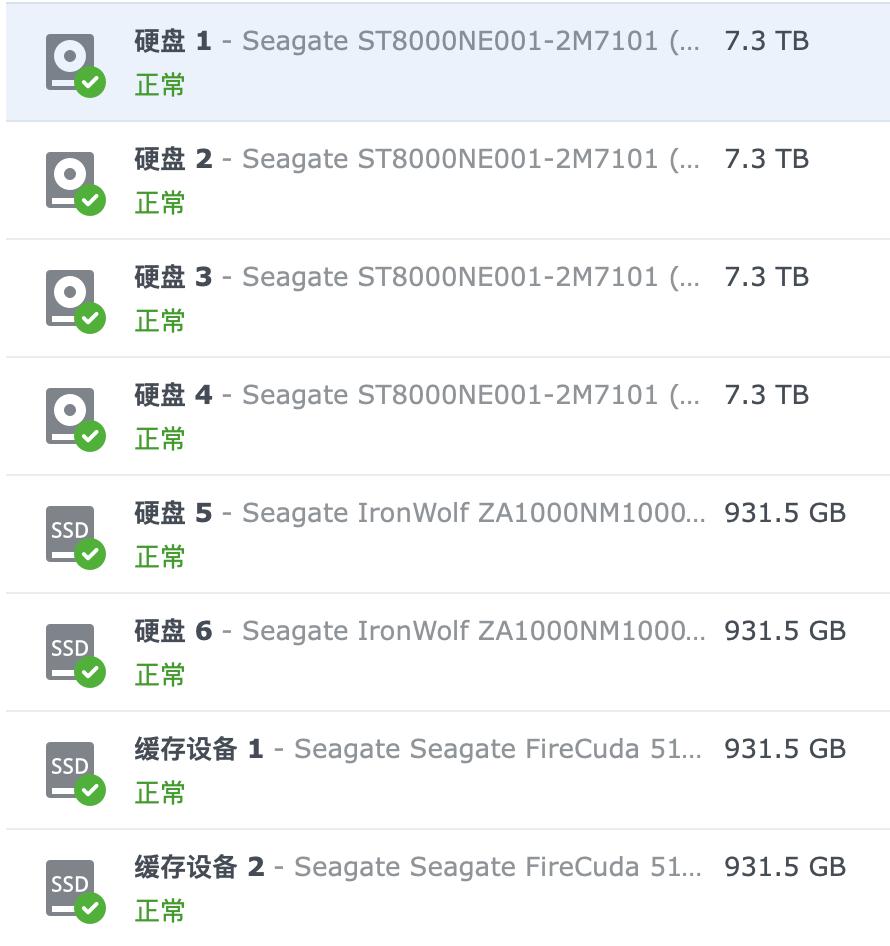Click the HDD icon for 硬盘 1
890x946 pixels.
coord(69,60)
